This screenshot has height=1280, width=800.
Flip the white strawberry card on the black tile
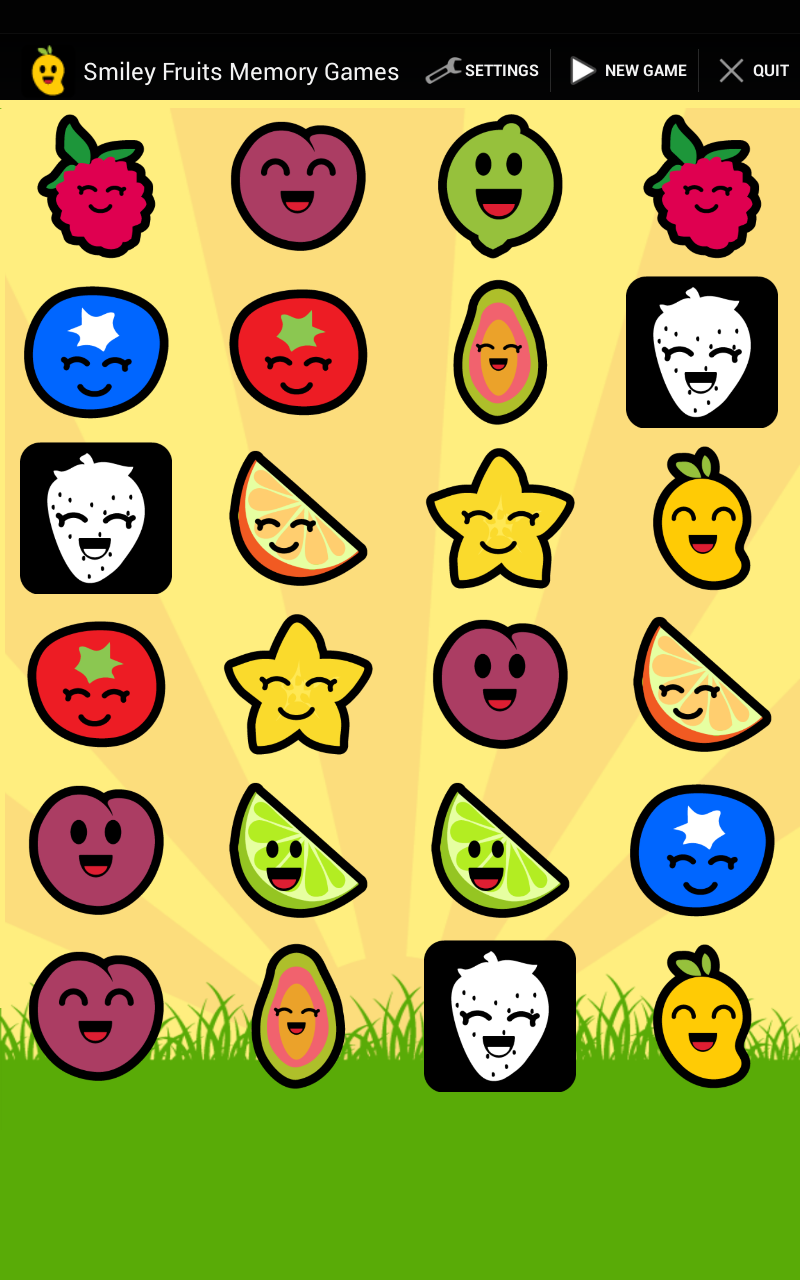coord(701,352)
